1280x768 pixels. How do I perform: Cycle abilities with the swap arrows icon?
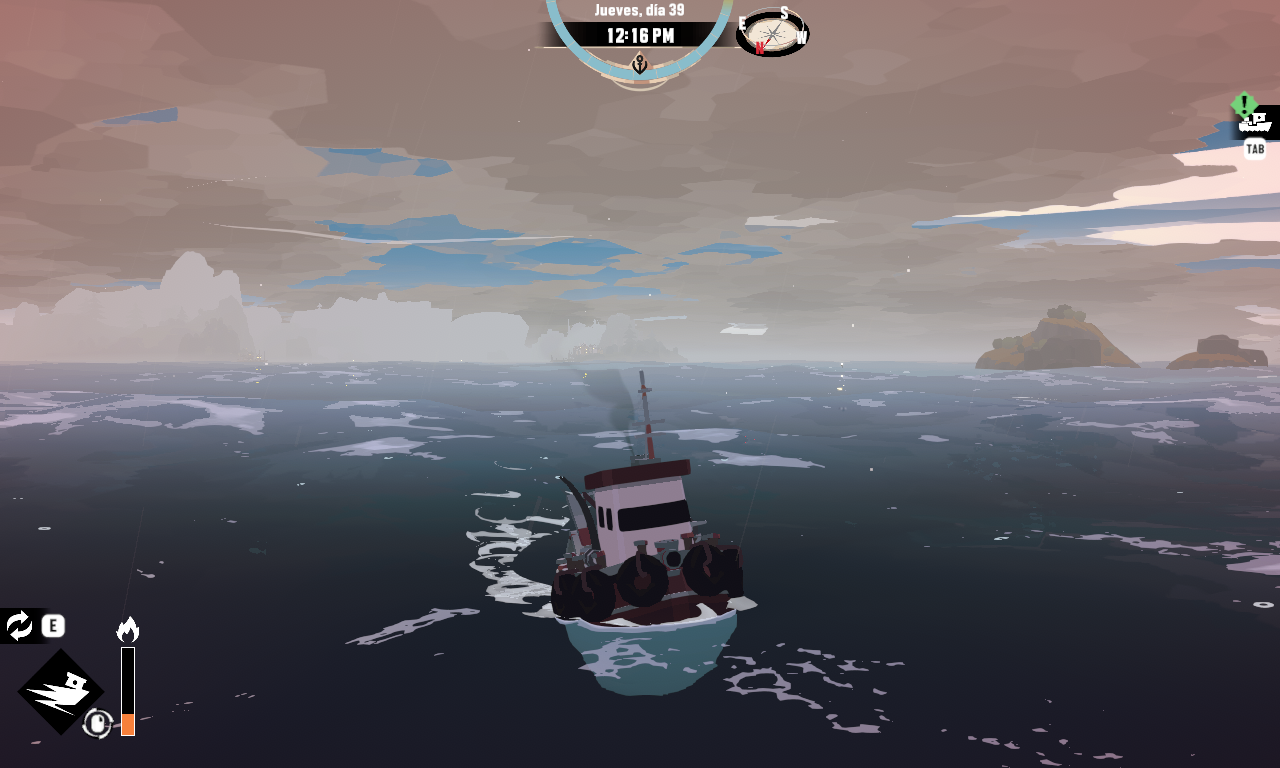click(19, 626)
